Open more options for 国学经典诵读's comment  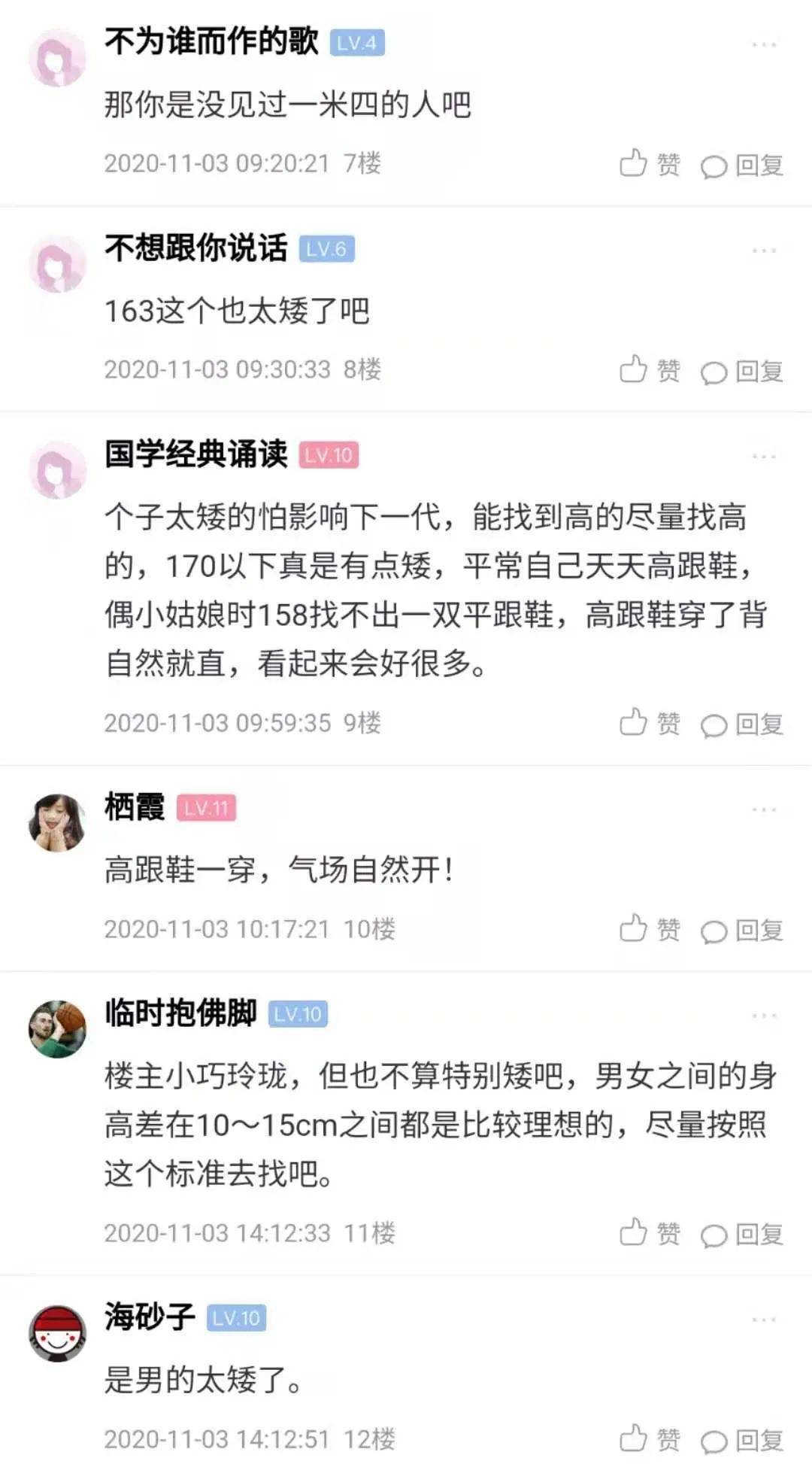pos(763,457)
